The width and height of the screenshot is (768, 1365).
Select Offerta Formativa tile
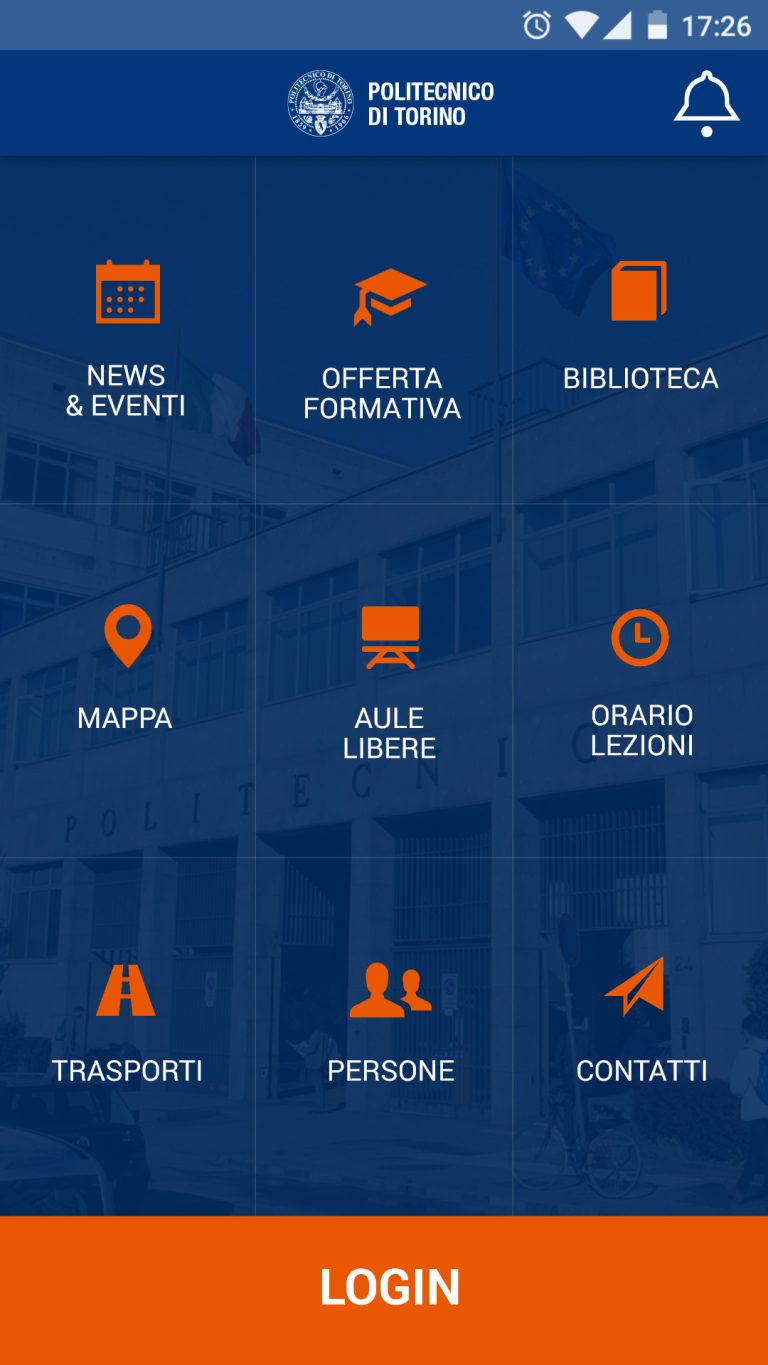(384, 329)
